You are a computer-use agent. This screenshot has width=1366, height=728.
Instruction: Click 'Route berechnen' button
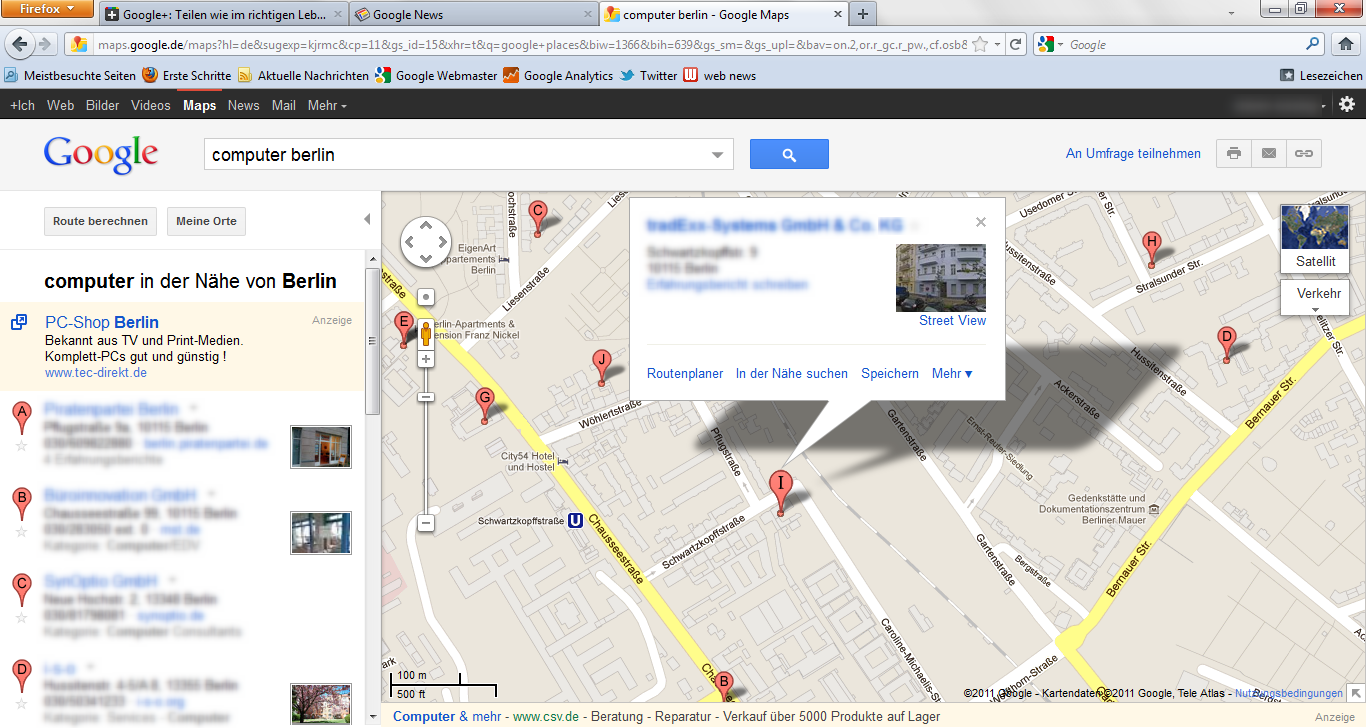coord(100,221)
